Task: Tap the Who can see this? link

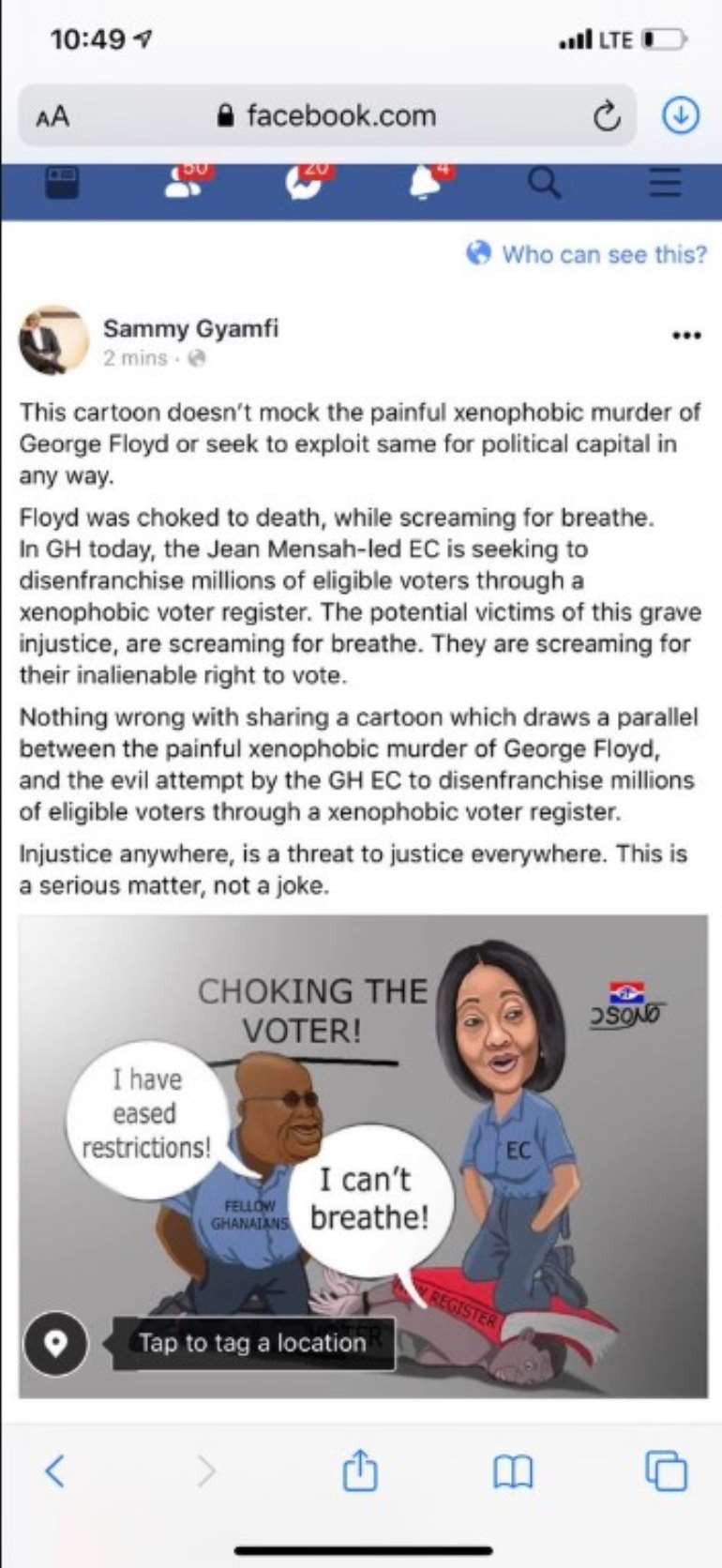Action: point(586,254)
